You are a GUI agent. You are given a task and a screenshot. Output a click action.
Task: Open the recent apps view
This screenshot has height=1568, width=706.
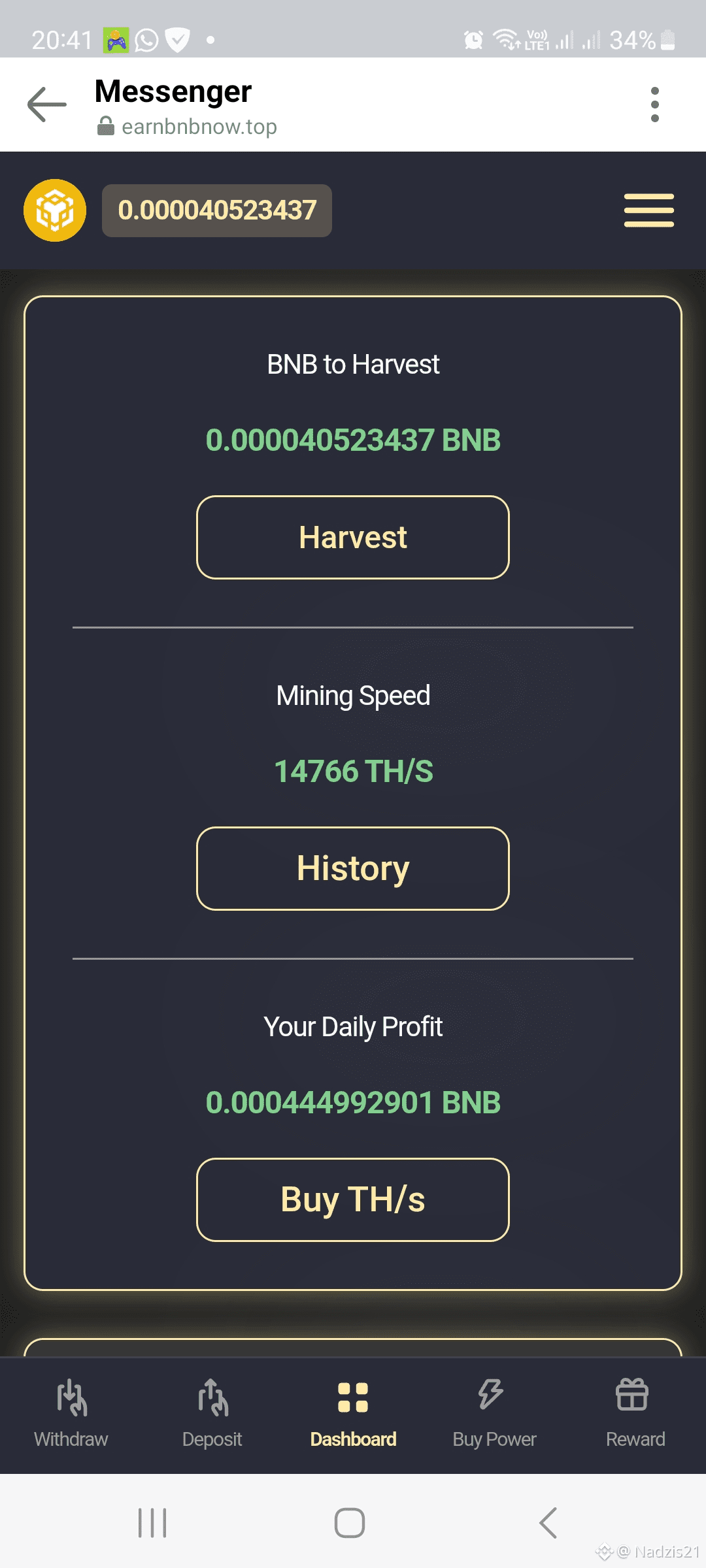152,1523
